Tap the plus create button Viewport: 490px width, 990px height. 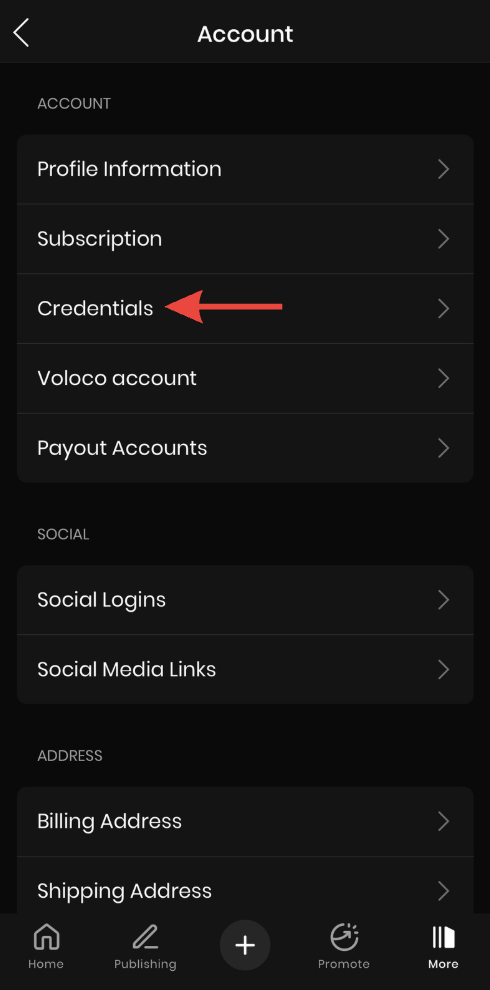pos(245,945)
